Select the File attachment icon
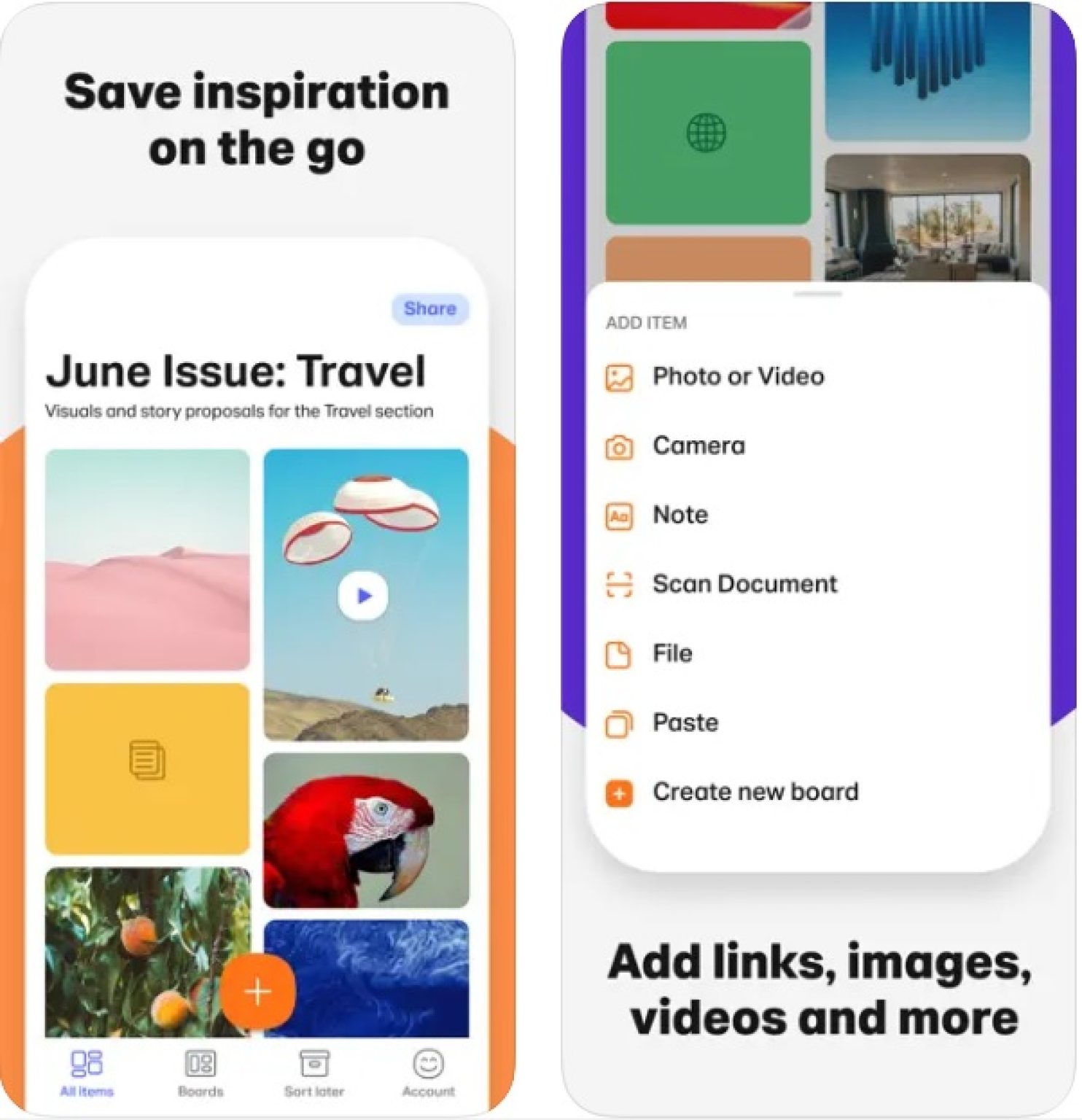This screenshot has height=1120, width=1082. coord(619,653)
